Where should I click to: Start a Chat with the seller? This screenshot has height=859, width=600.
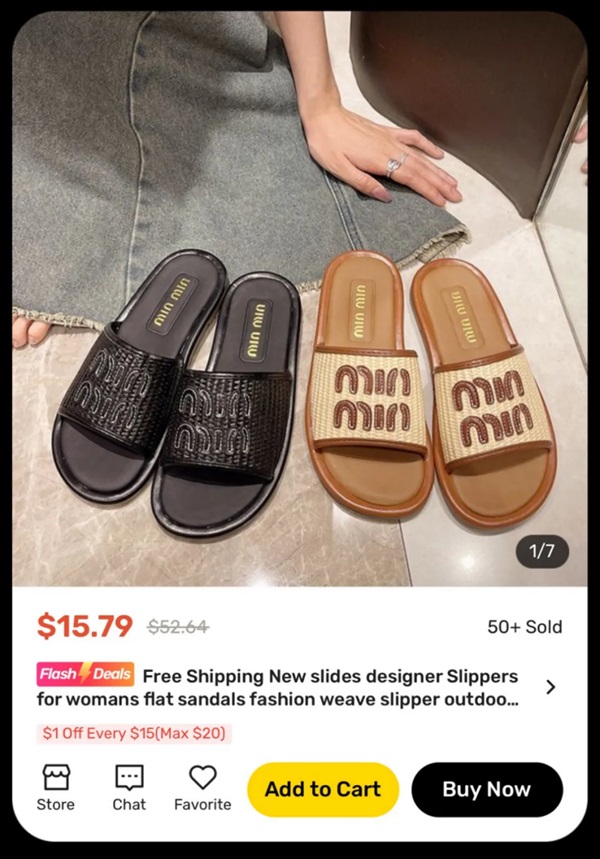coord(129,788)
